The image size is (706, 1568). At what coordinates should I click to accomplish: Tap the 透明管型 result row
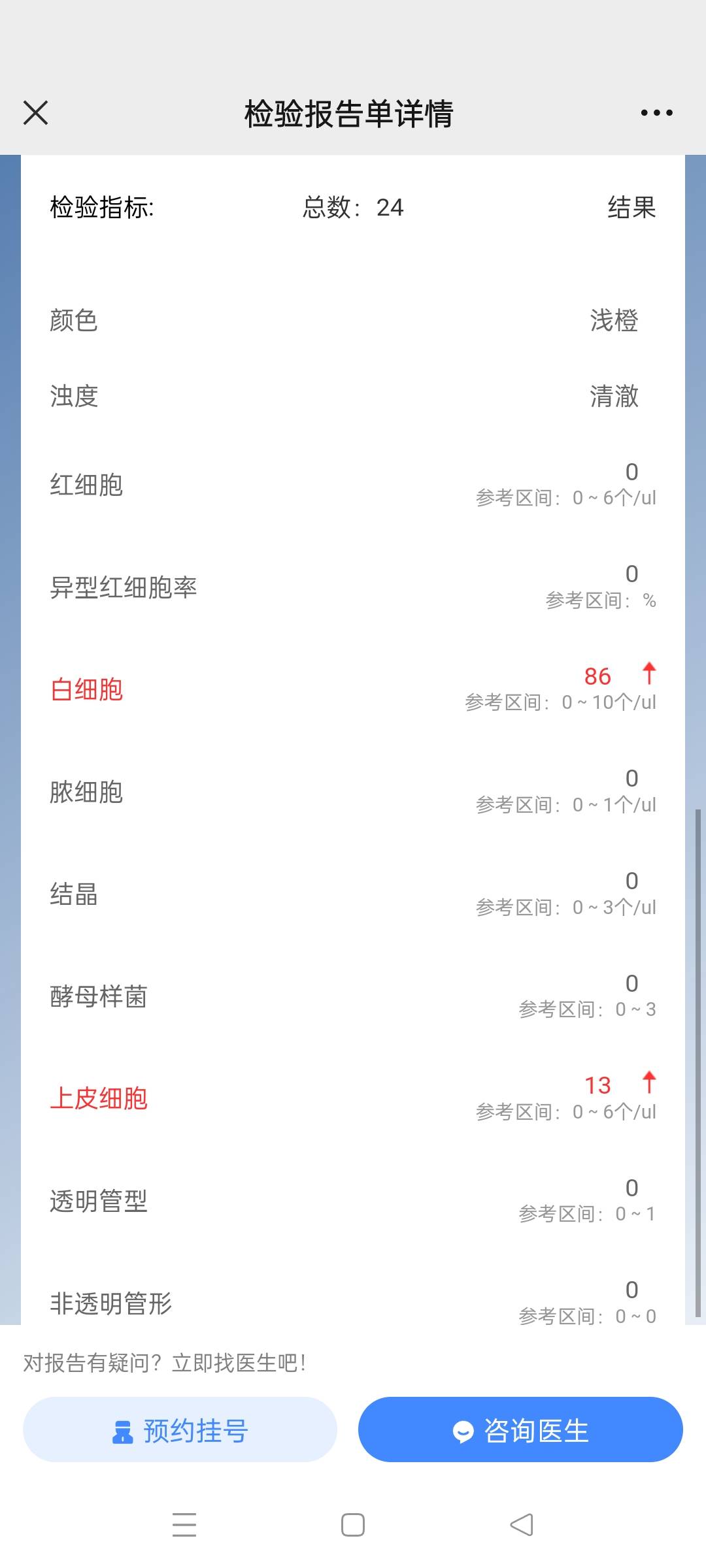tap(353, 1201)
